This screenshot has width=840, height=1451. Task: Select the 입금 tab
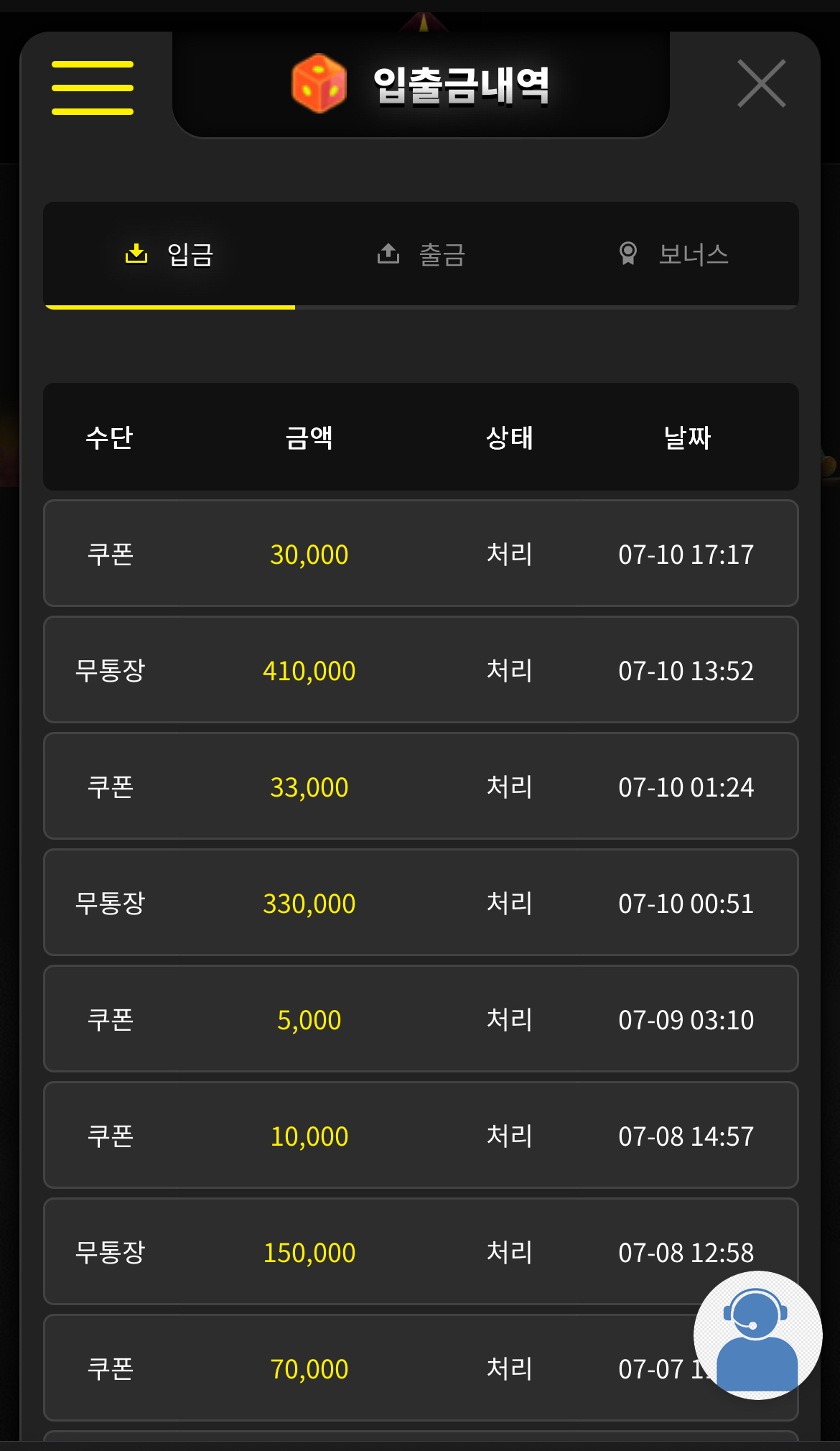169,254
